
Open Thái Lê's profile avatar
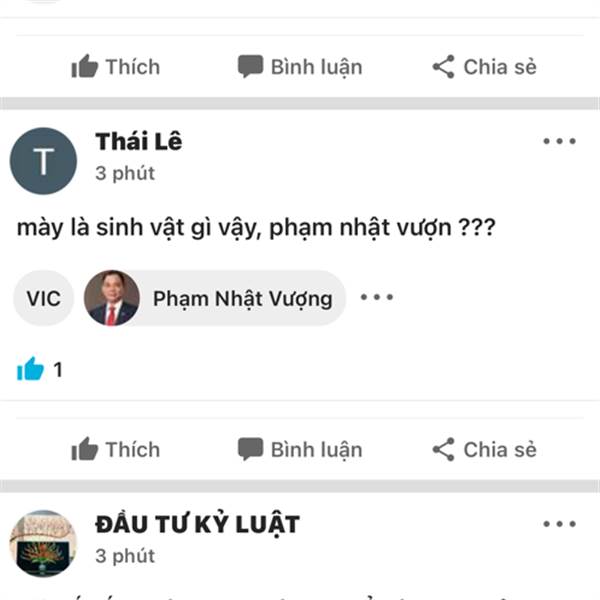pyautogui.click(x=43, y=160)
